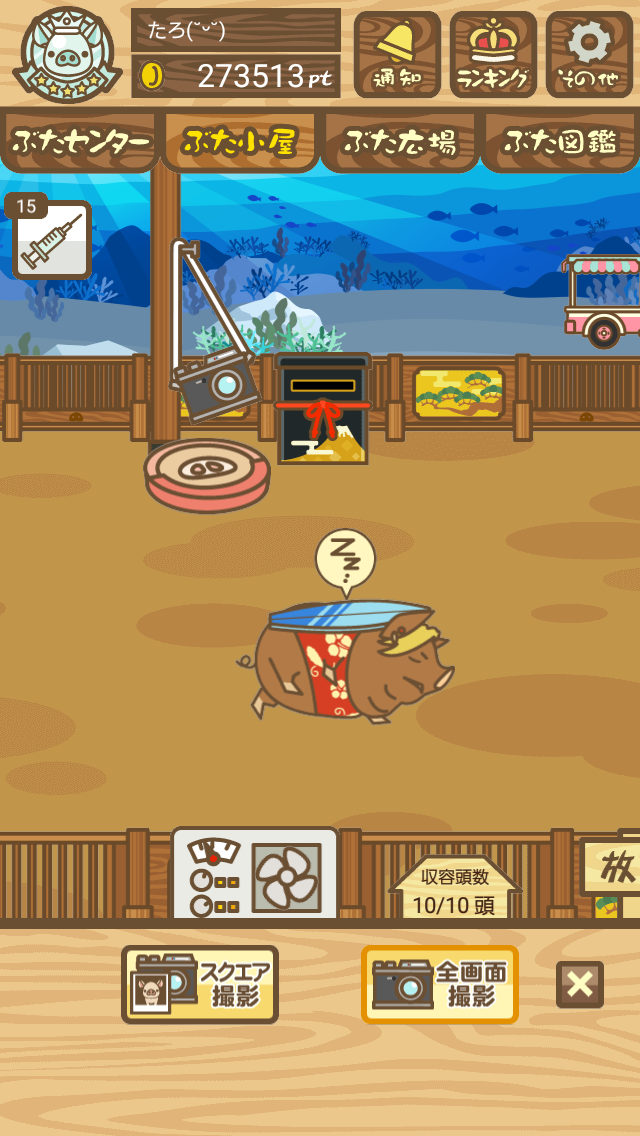Open the 通知 notifications bell
The image size is (640, 1136).
coord(397,54)
